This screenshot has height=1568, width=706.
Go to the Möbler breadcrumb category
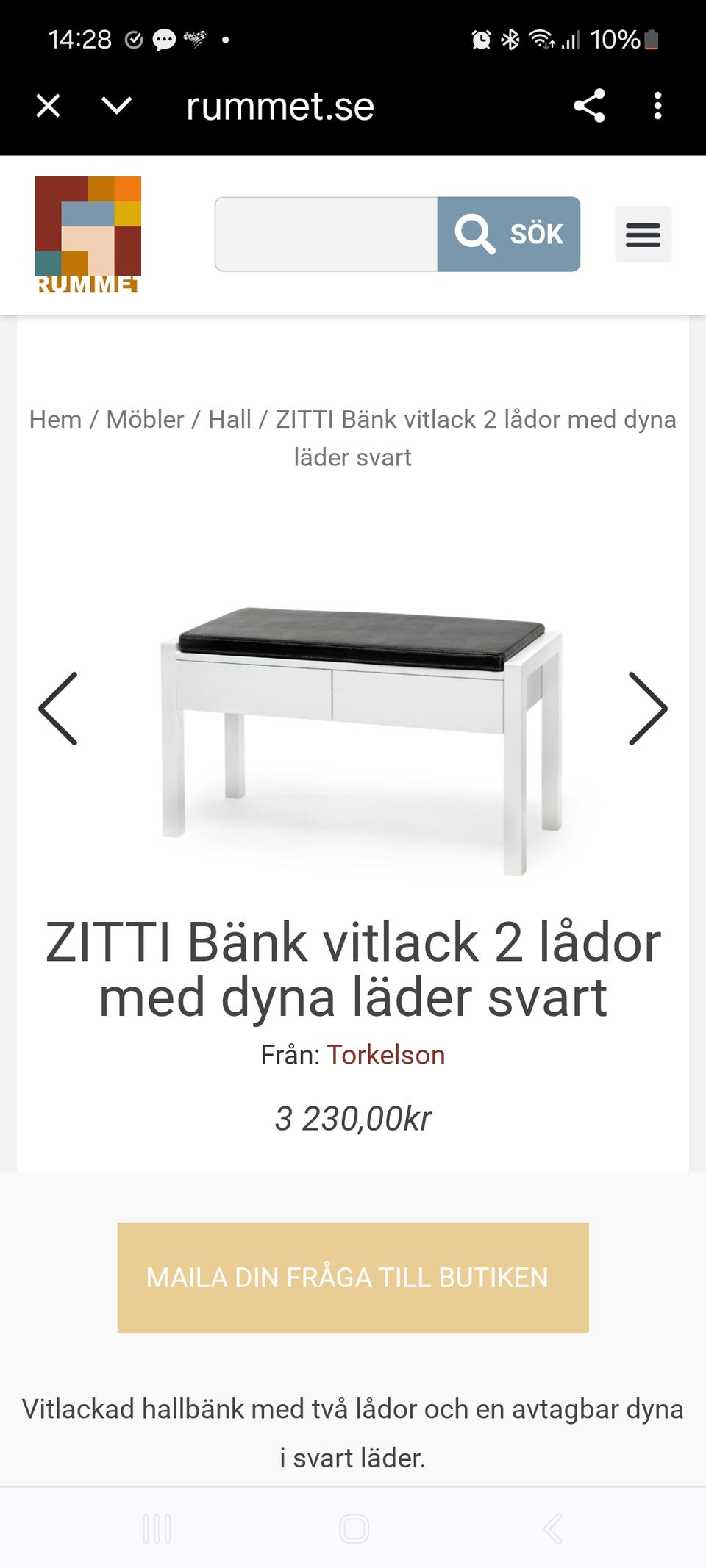[145, 420]
